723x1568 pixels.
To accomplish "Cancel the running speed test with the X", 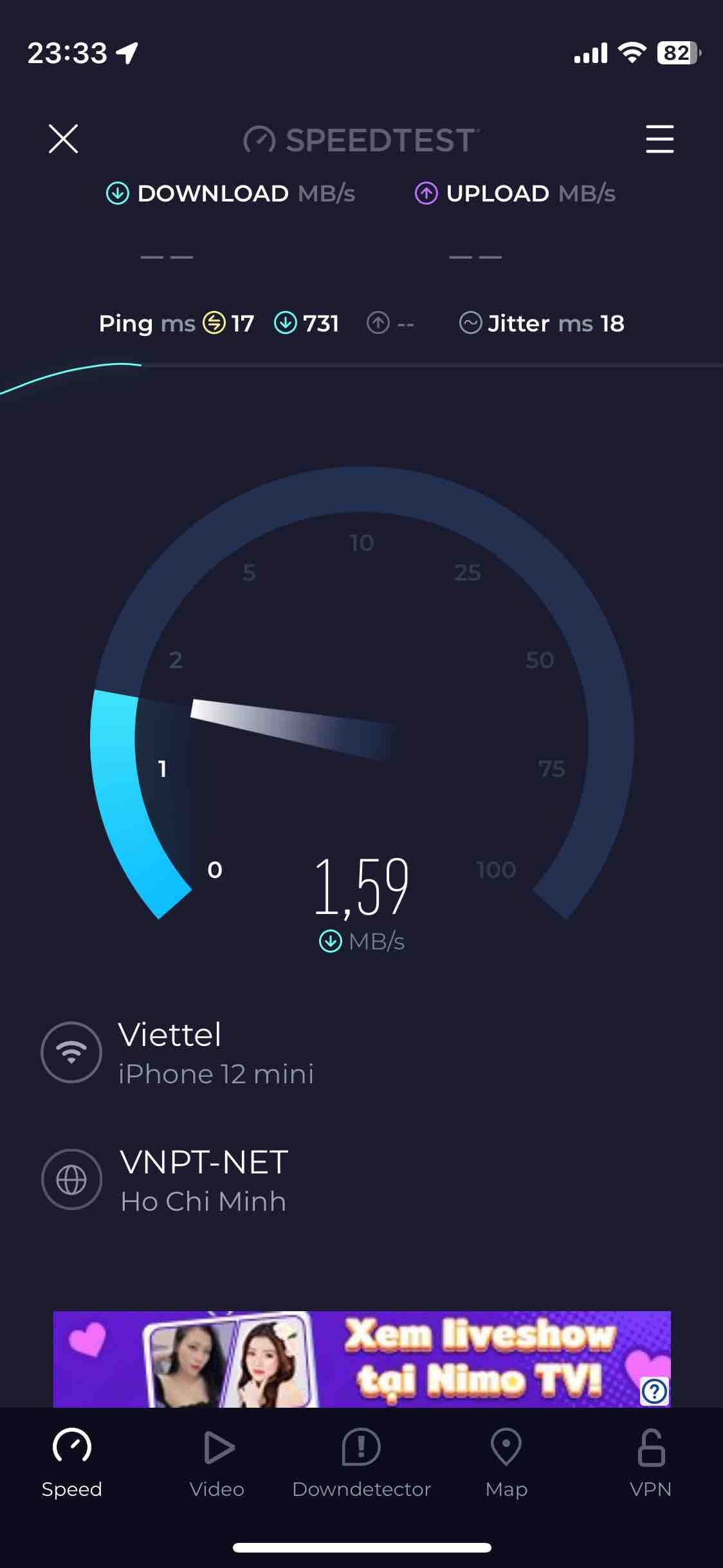I will [x=63, y=139].
